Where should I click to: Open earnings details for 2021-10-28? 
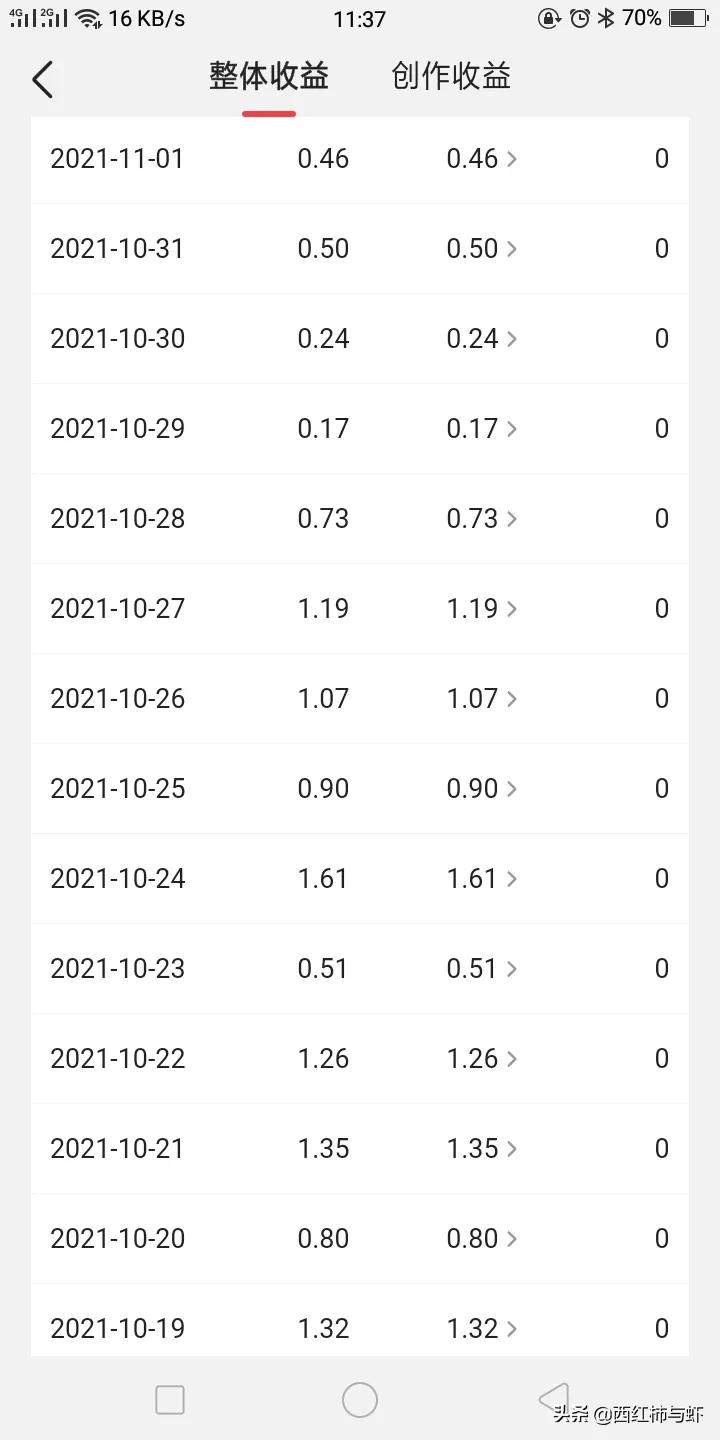tap(481, 519)
